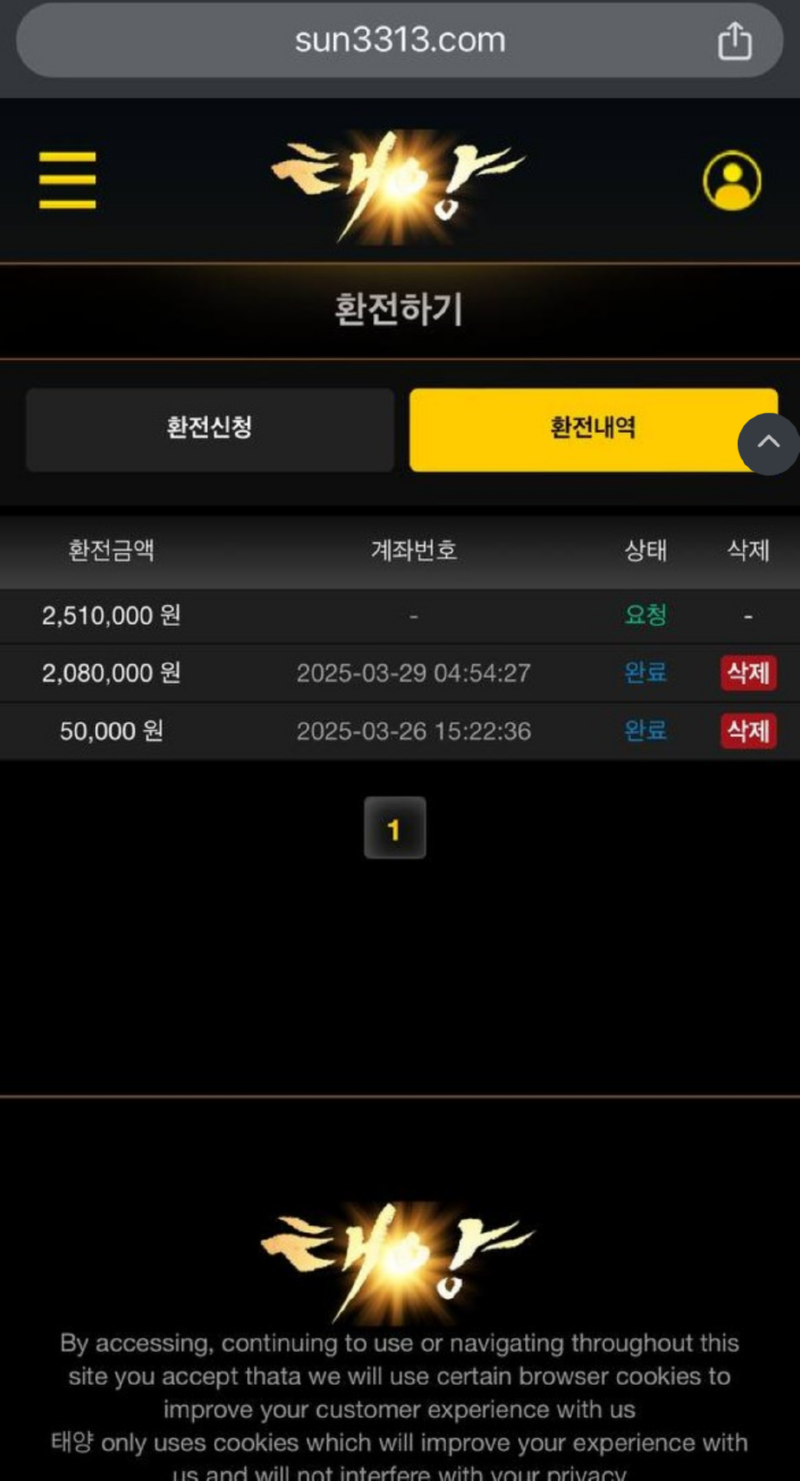Switch to the 환전신청 tab
The image size is (800, 1481).
[x=210, y=429]
